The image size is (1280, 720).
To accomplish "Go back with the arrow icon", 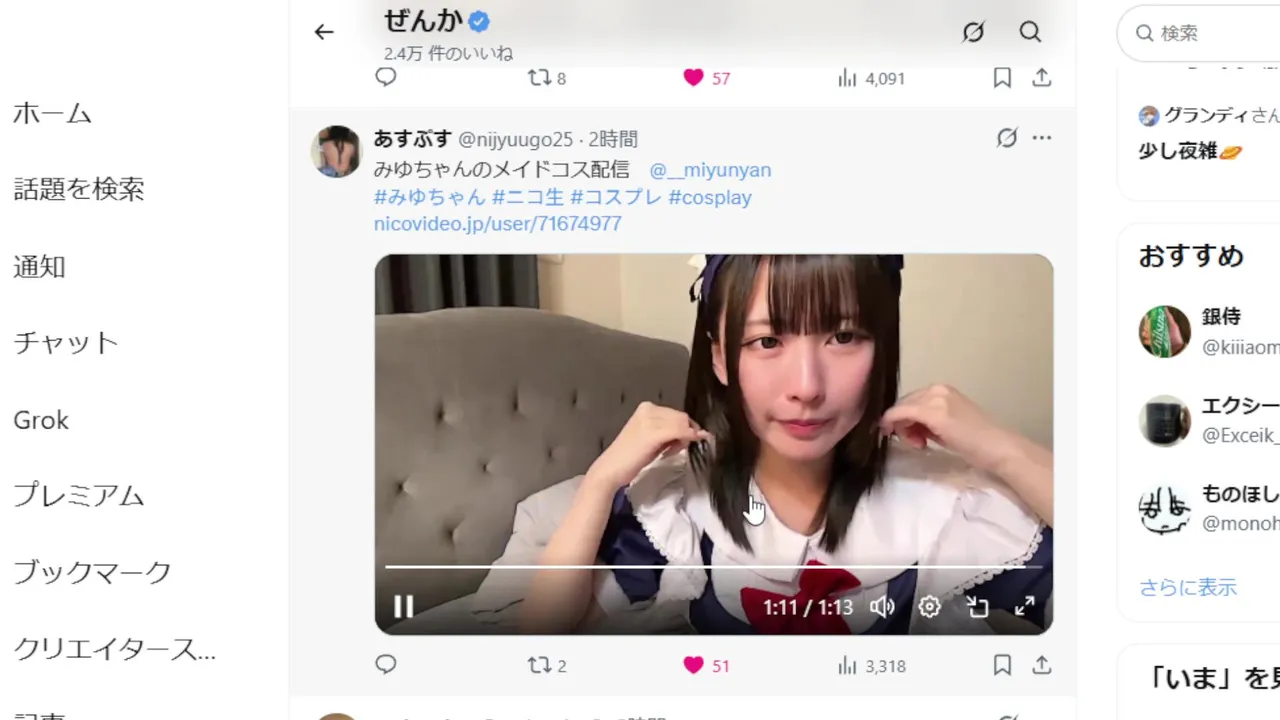I will (x=323, y=32).
